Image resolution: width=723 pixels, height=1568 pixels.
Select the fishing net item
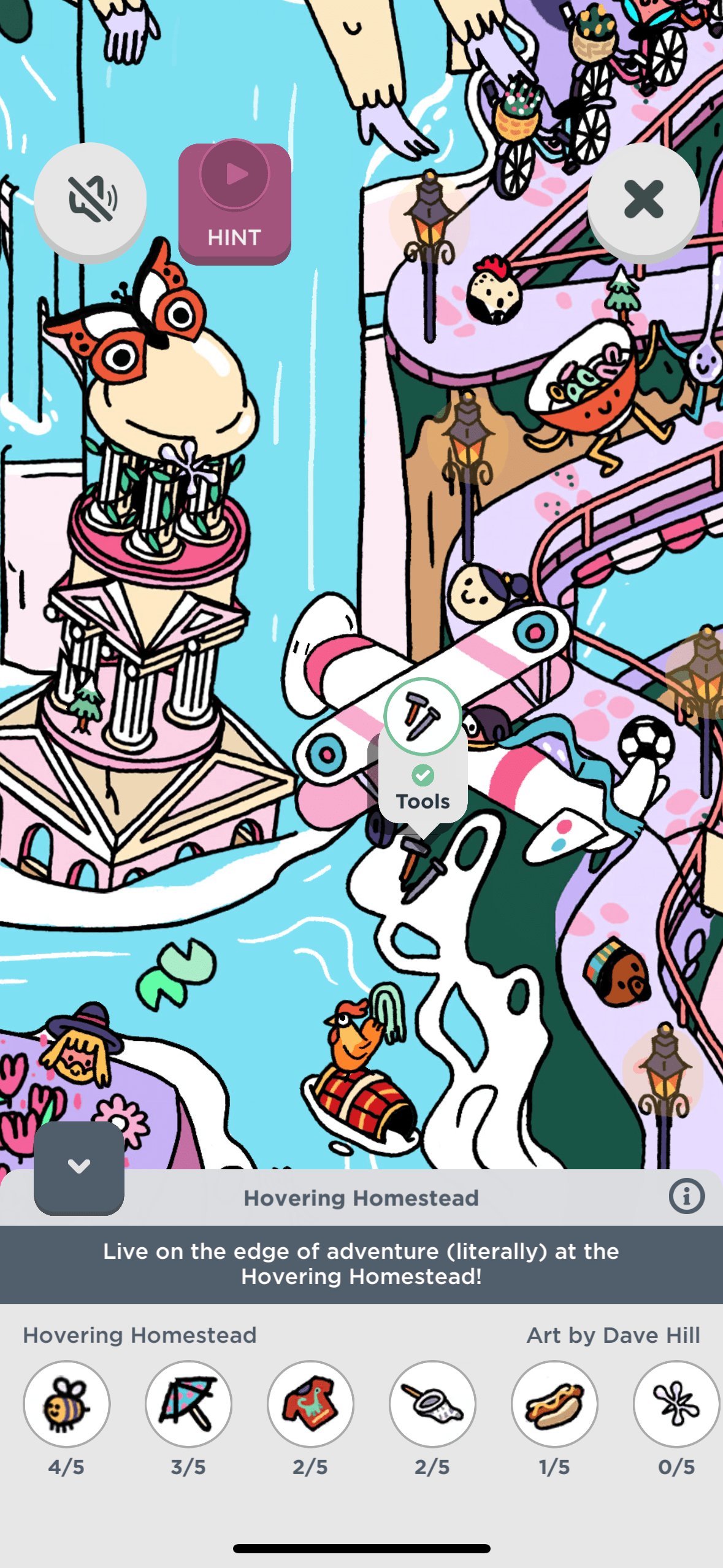point(432,1404)
